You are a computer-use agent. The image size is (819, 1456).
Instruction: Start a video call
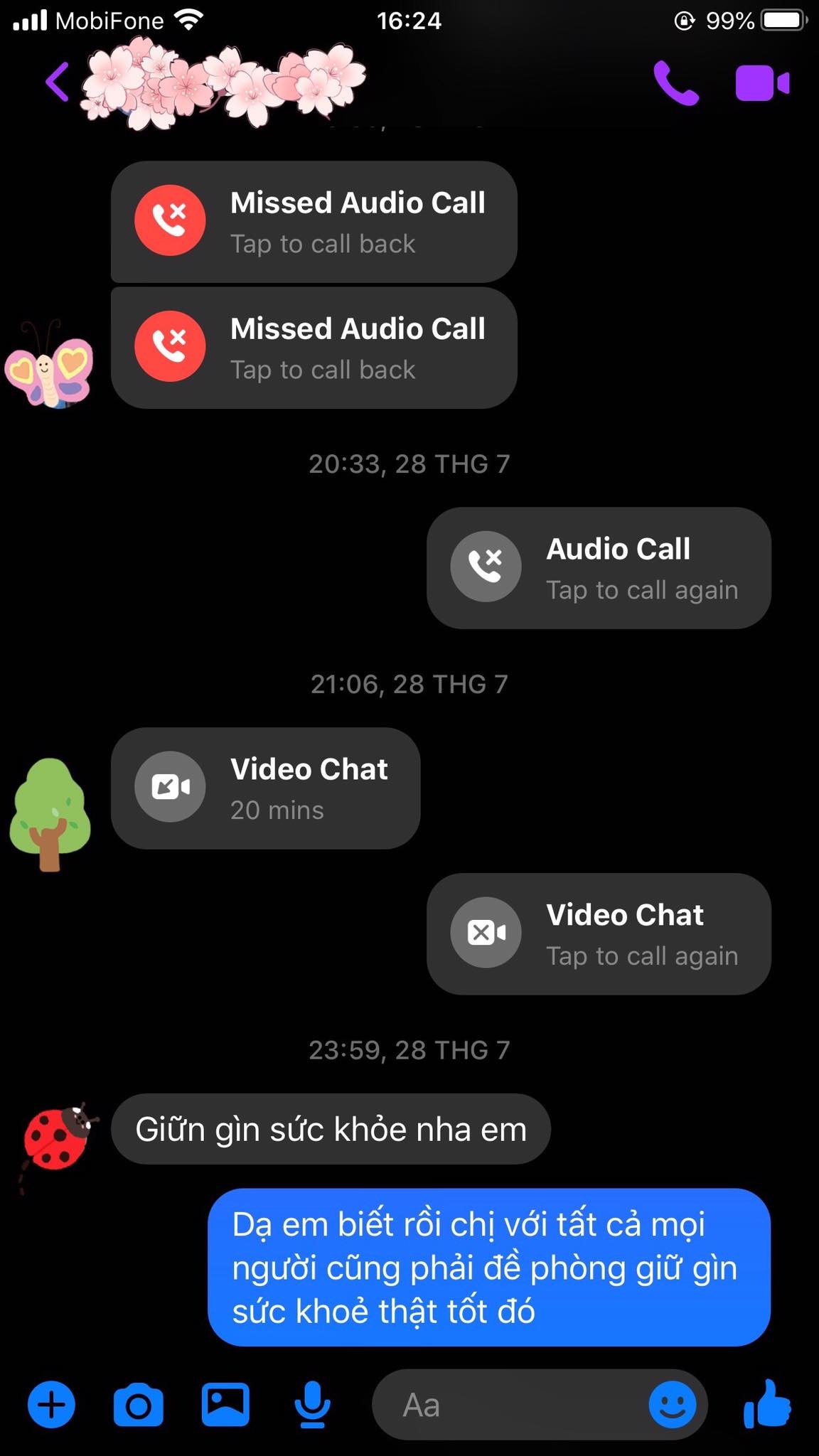pyautogui.click(x=762, y=83)
